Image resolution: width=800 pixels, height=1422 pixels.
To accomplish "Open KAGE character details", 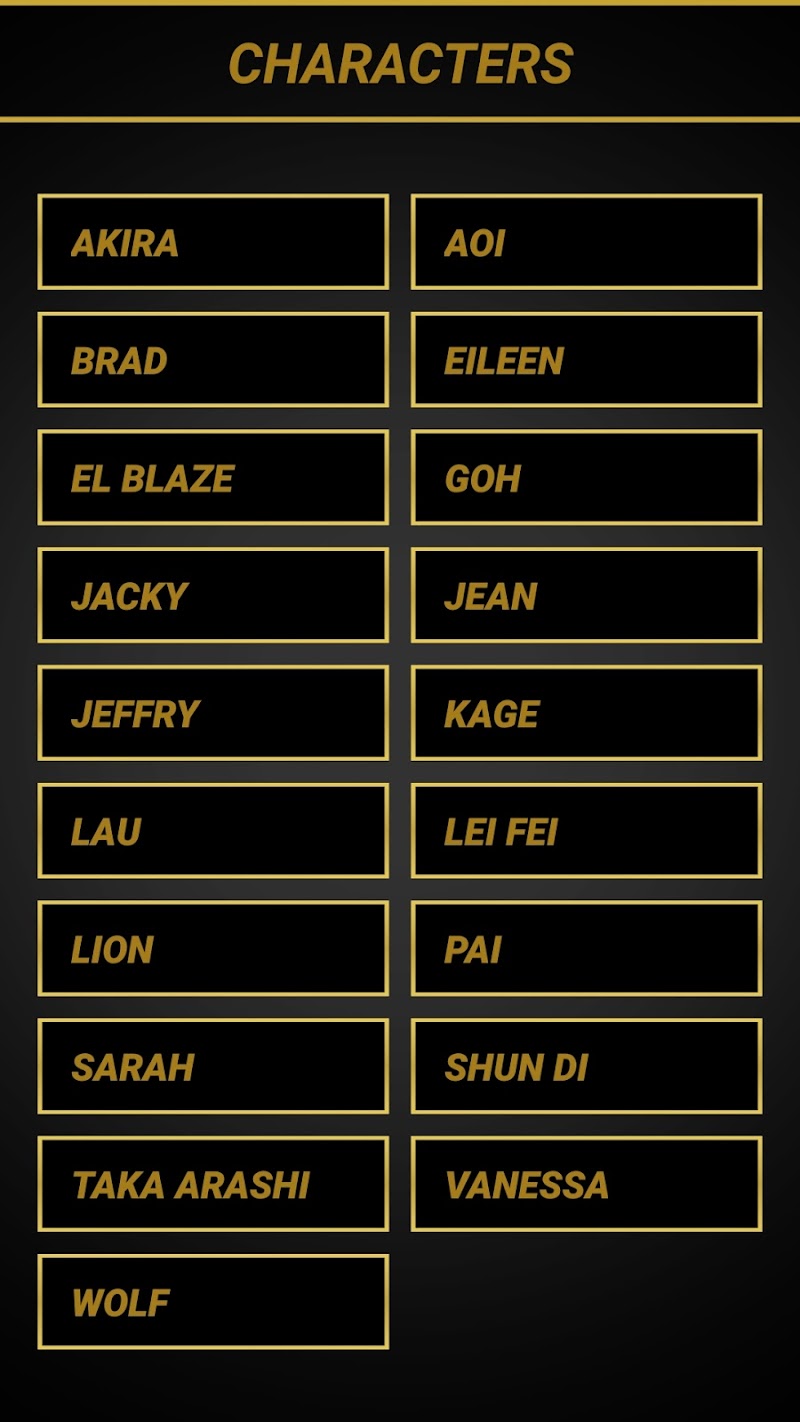I will (x=586, y=713).
